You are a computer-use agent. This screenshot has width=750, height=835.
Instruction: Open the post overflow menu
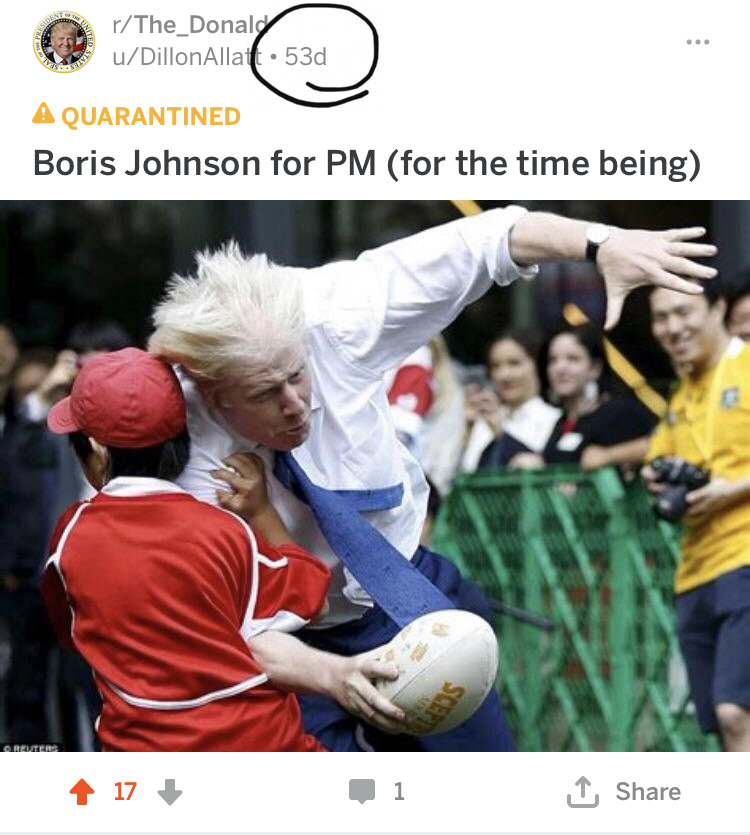(x=697, y=43)
